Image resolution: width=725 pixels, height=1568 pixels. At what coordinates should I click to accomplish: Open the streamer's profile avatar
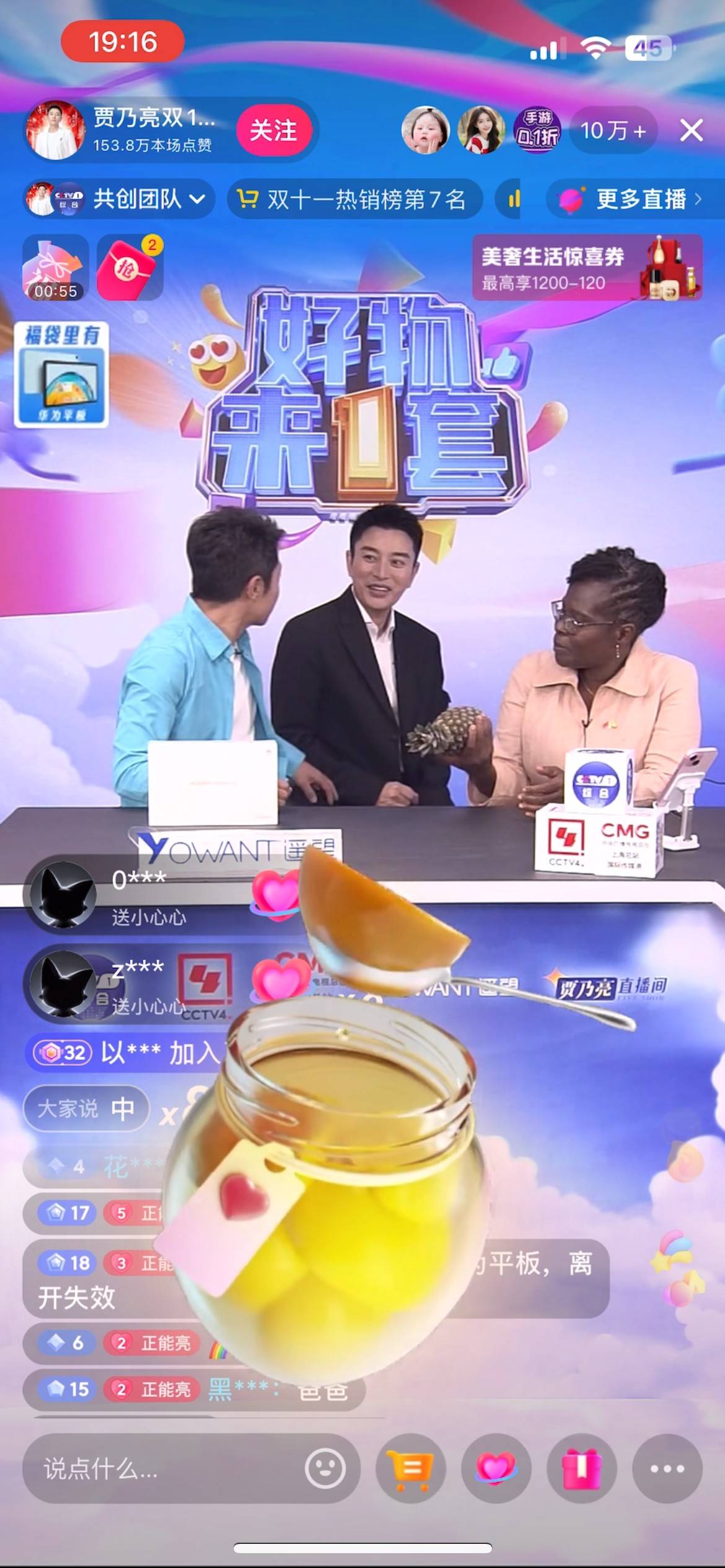click(55, 130)
